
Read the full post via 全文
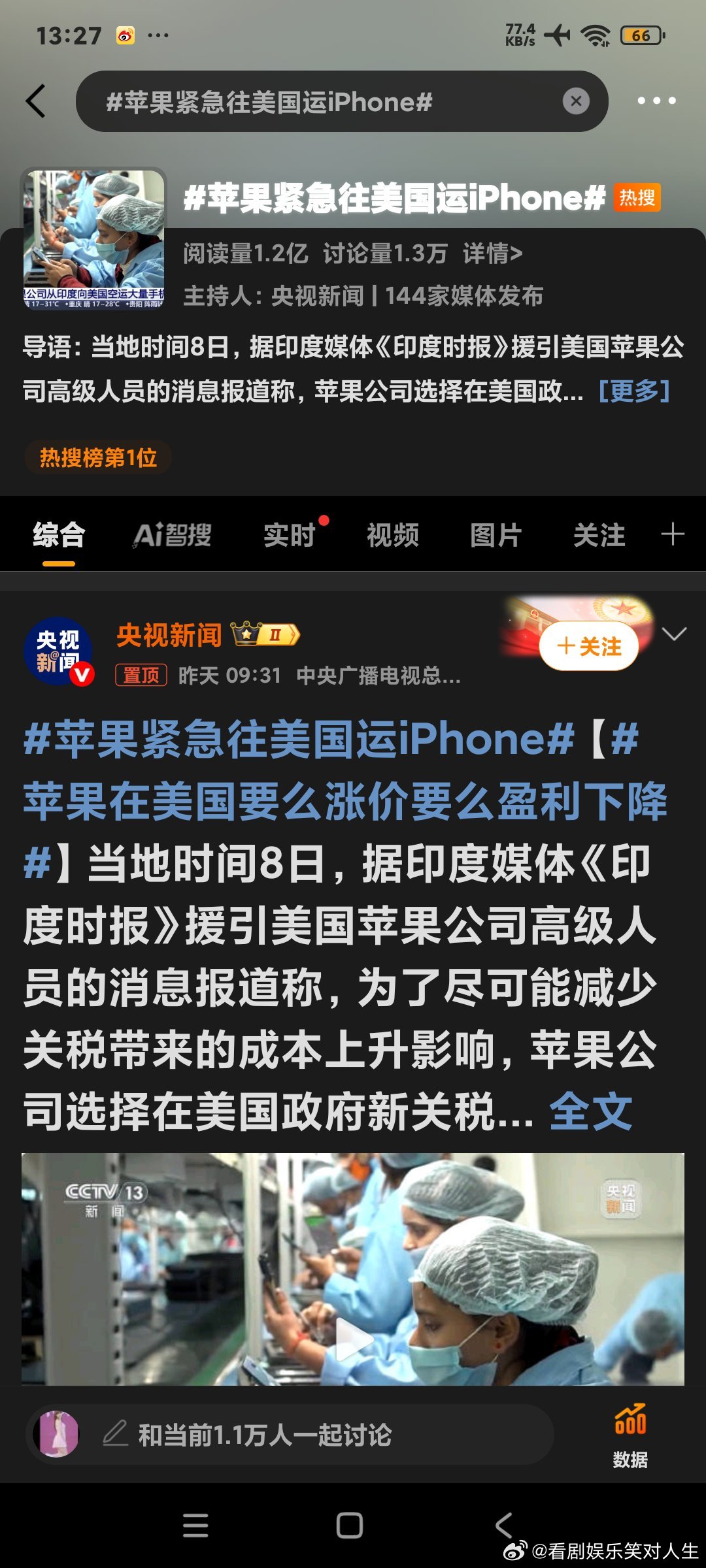pos(591,1111)
